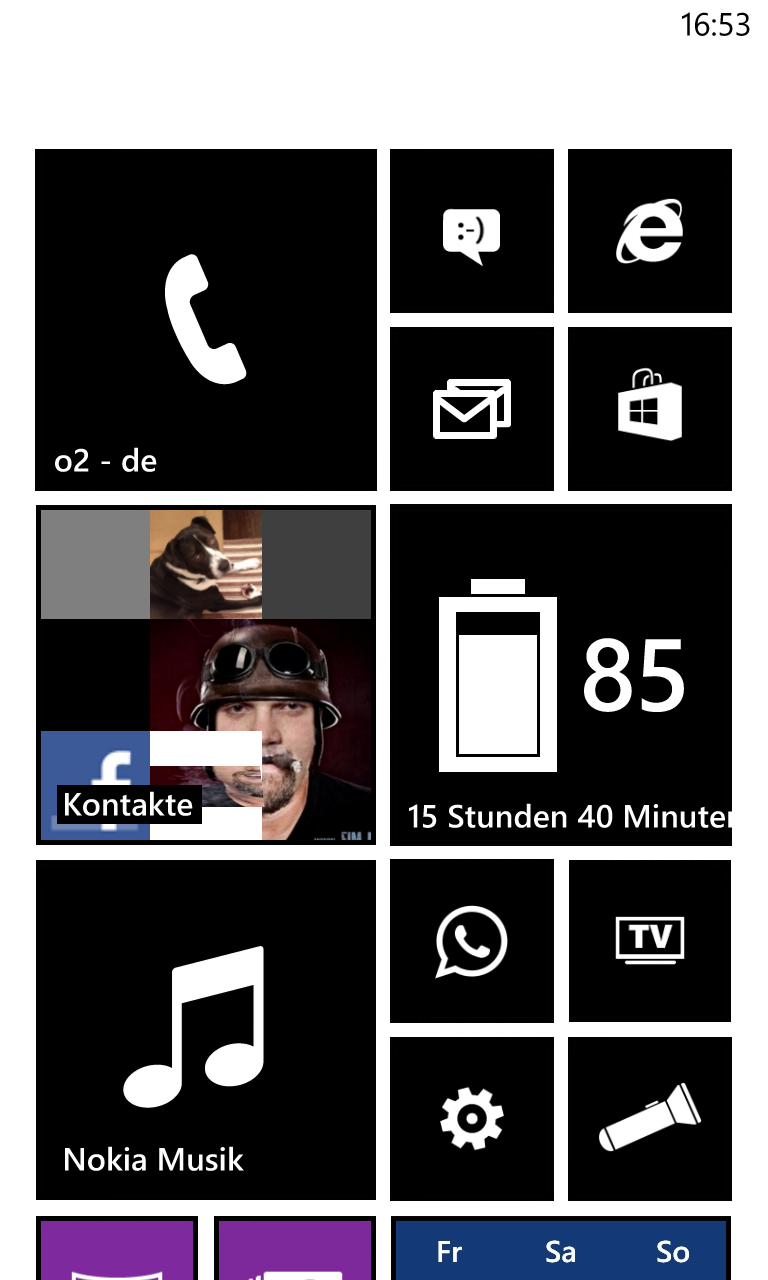Open the battery tile showing 85
Screen dimensions: 768x1280
pyautogui.click(x=561, y=675)
